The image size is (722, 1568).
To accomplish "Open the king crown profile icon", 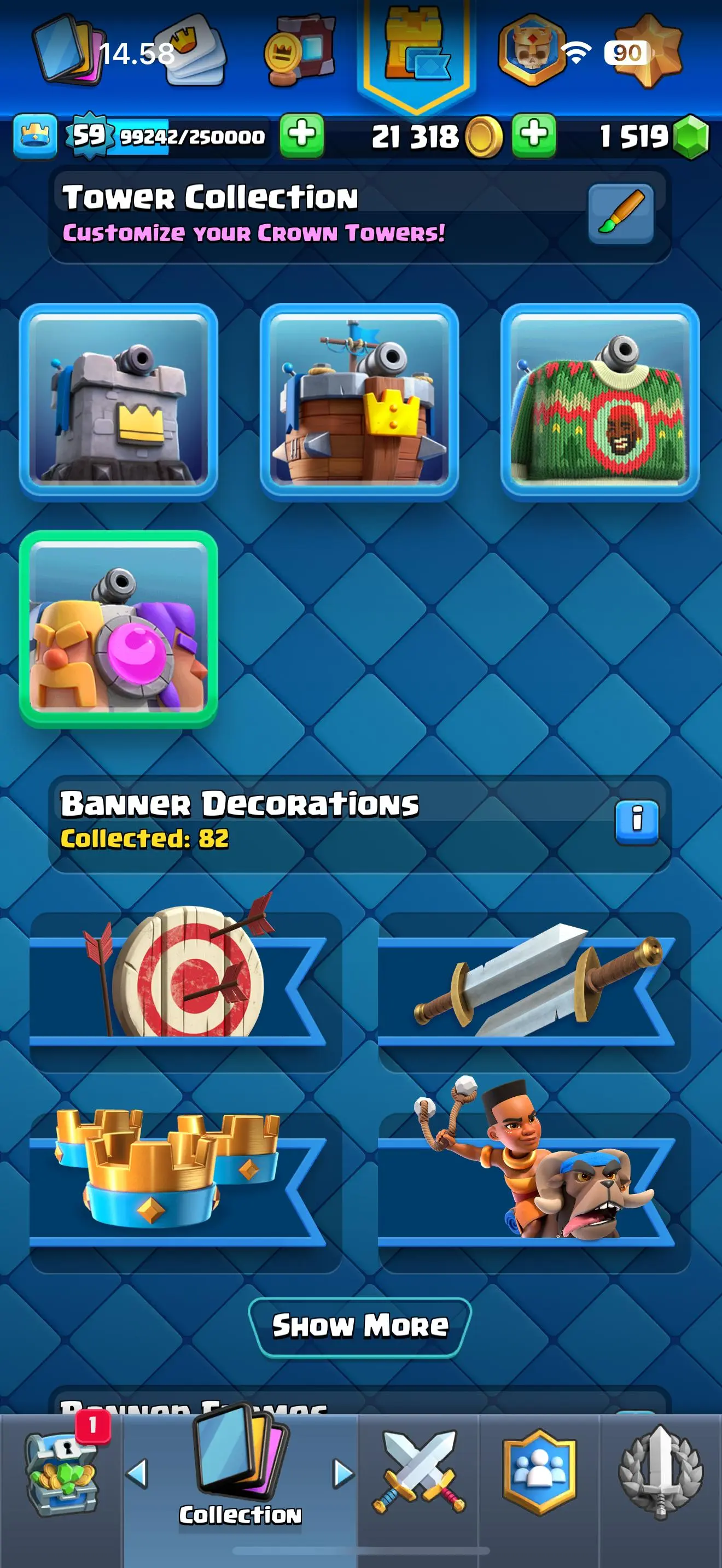I will (36, 136).
